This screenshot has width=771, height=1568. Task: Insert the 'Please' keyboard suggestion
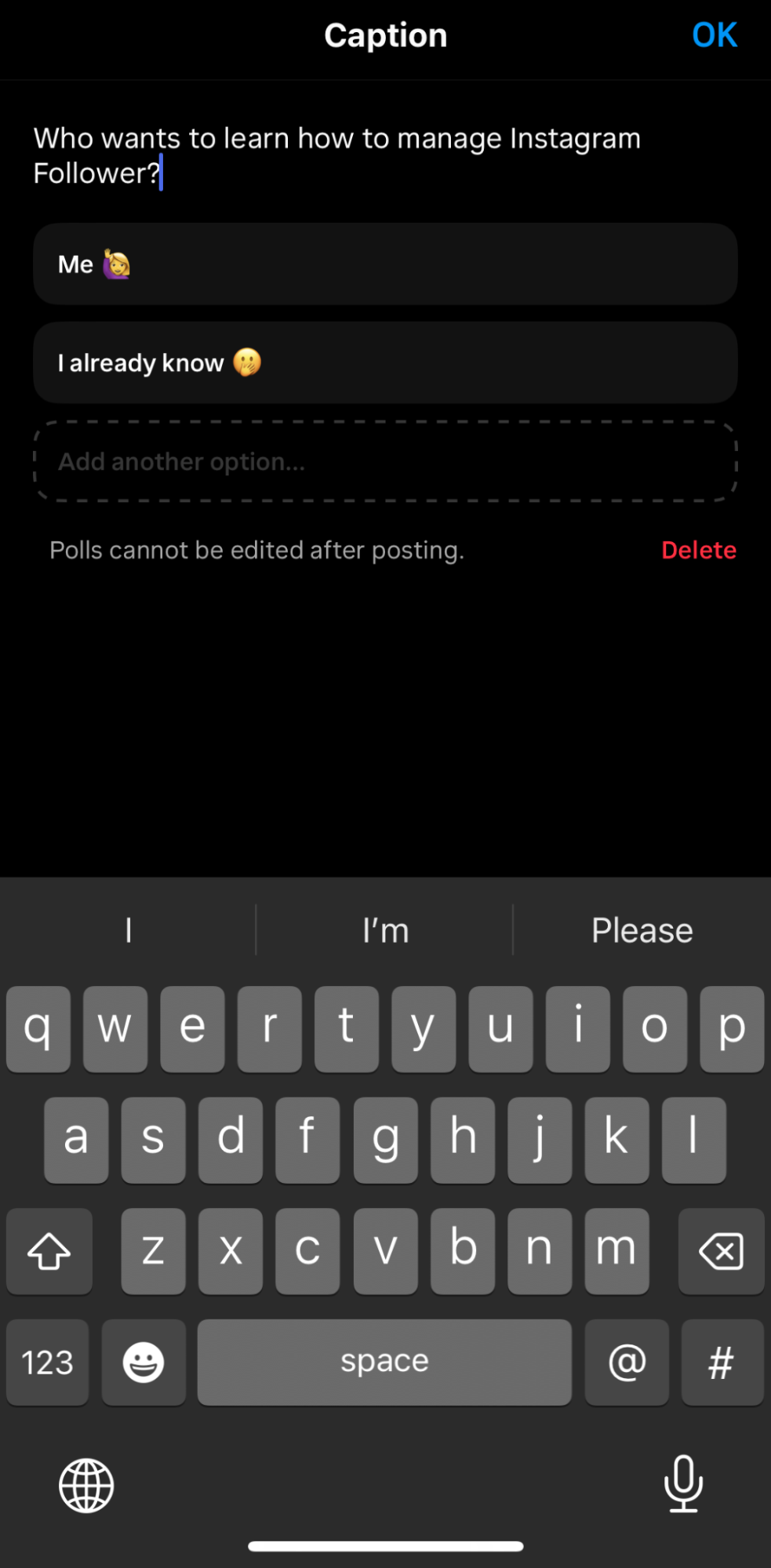[x=642, y=931]
